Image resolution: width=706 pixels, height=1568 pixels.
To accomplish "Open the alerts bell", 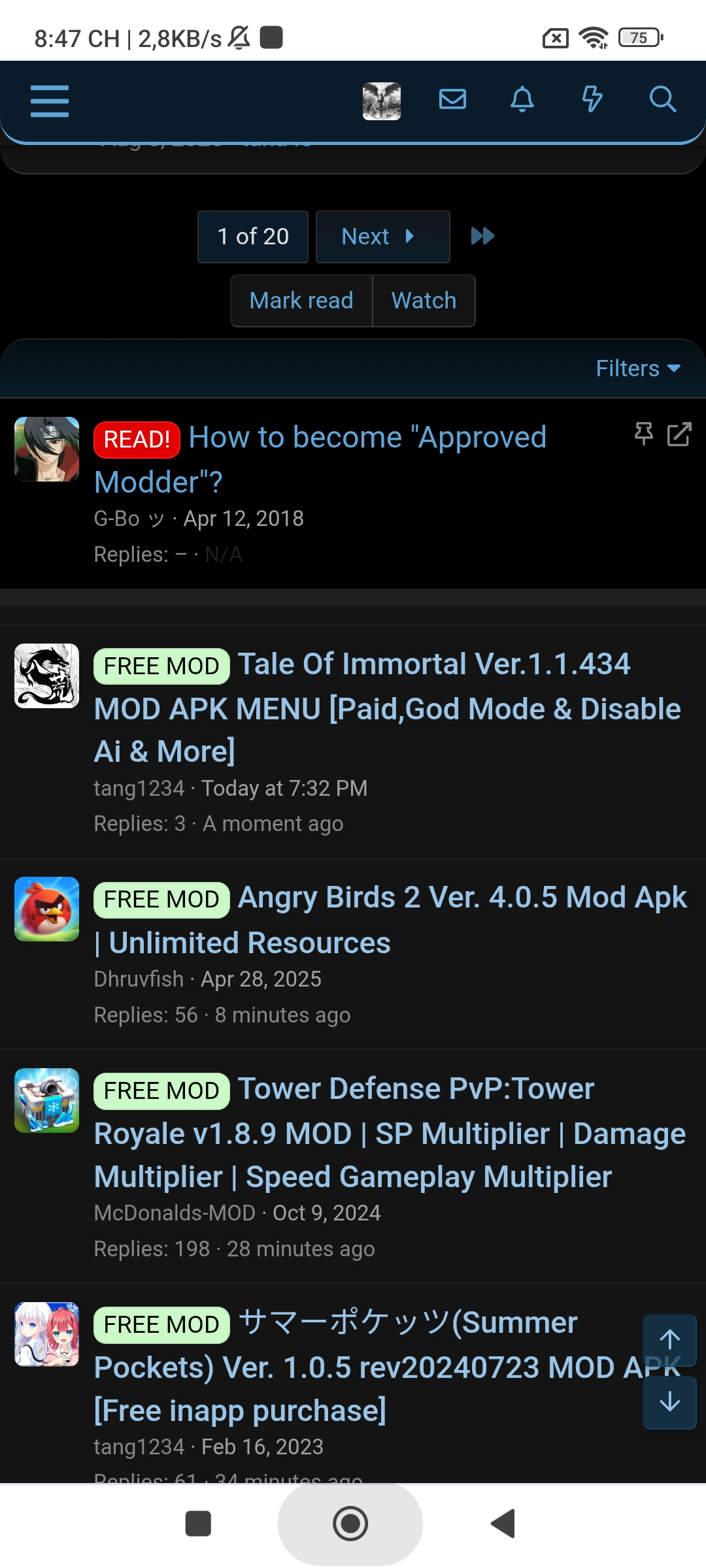I will click(522, 99).
